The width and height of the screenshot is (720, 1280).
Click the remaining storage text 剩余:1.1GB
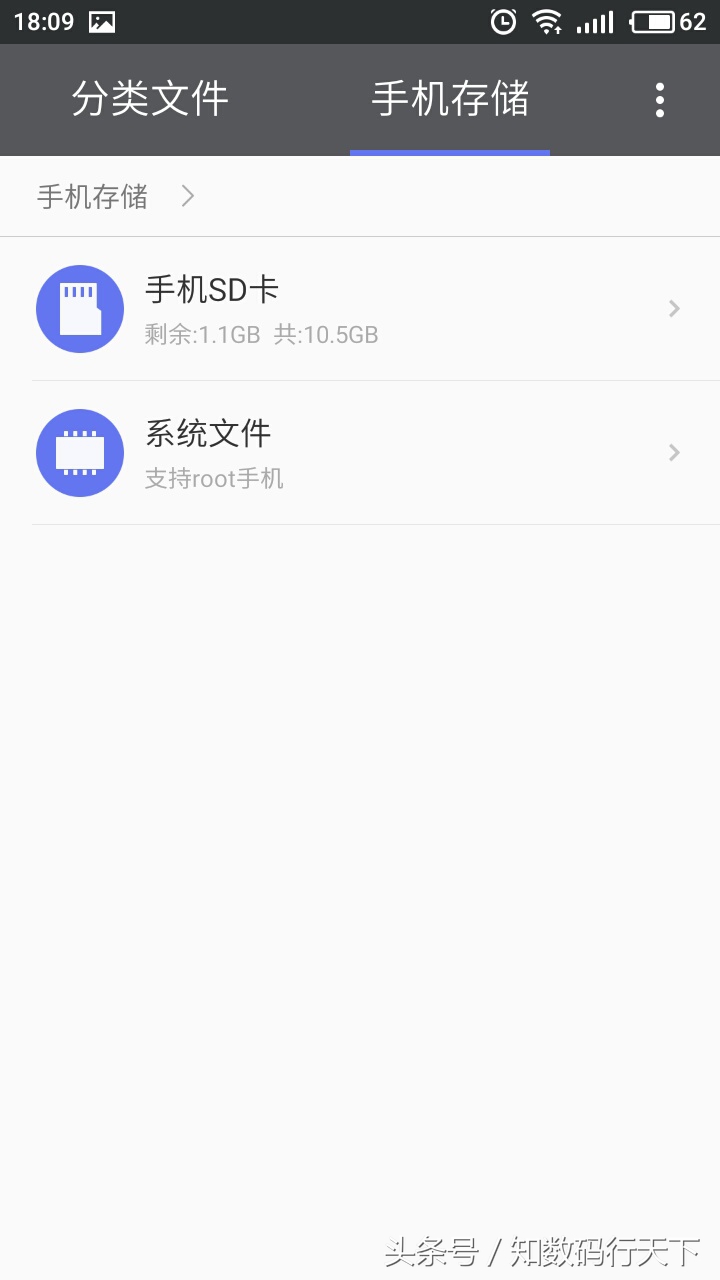pyautogui.click(x=205, y=334)
